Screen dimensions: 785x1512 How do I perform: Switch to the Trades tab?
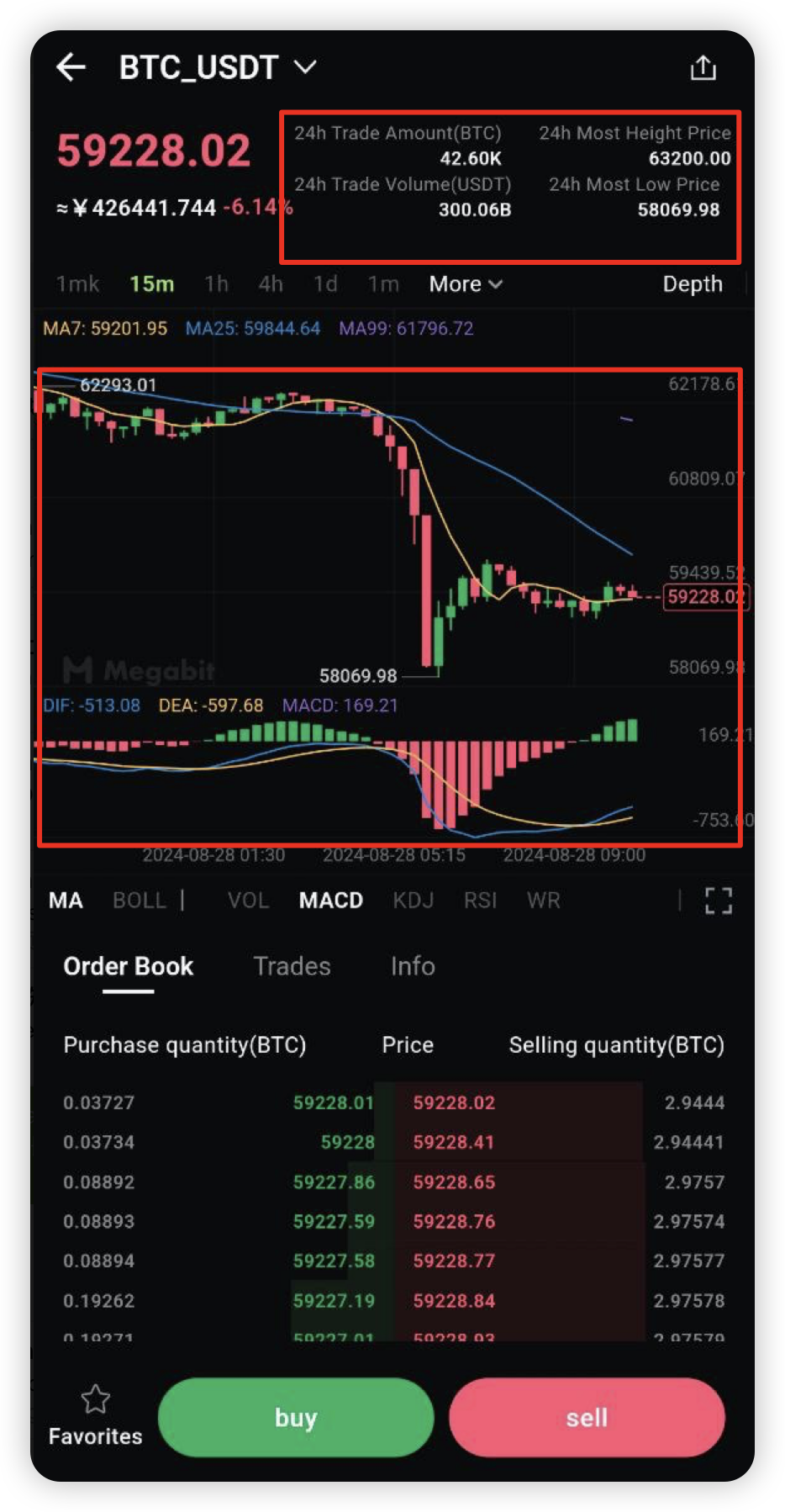(292, 966)
